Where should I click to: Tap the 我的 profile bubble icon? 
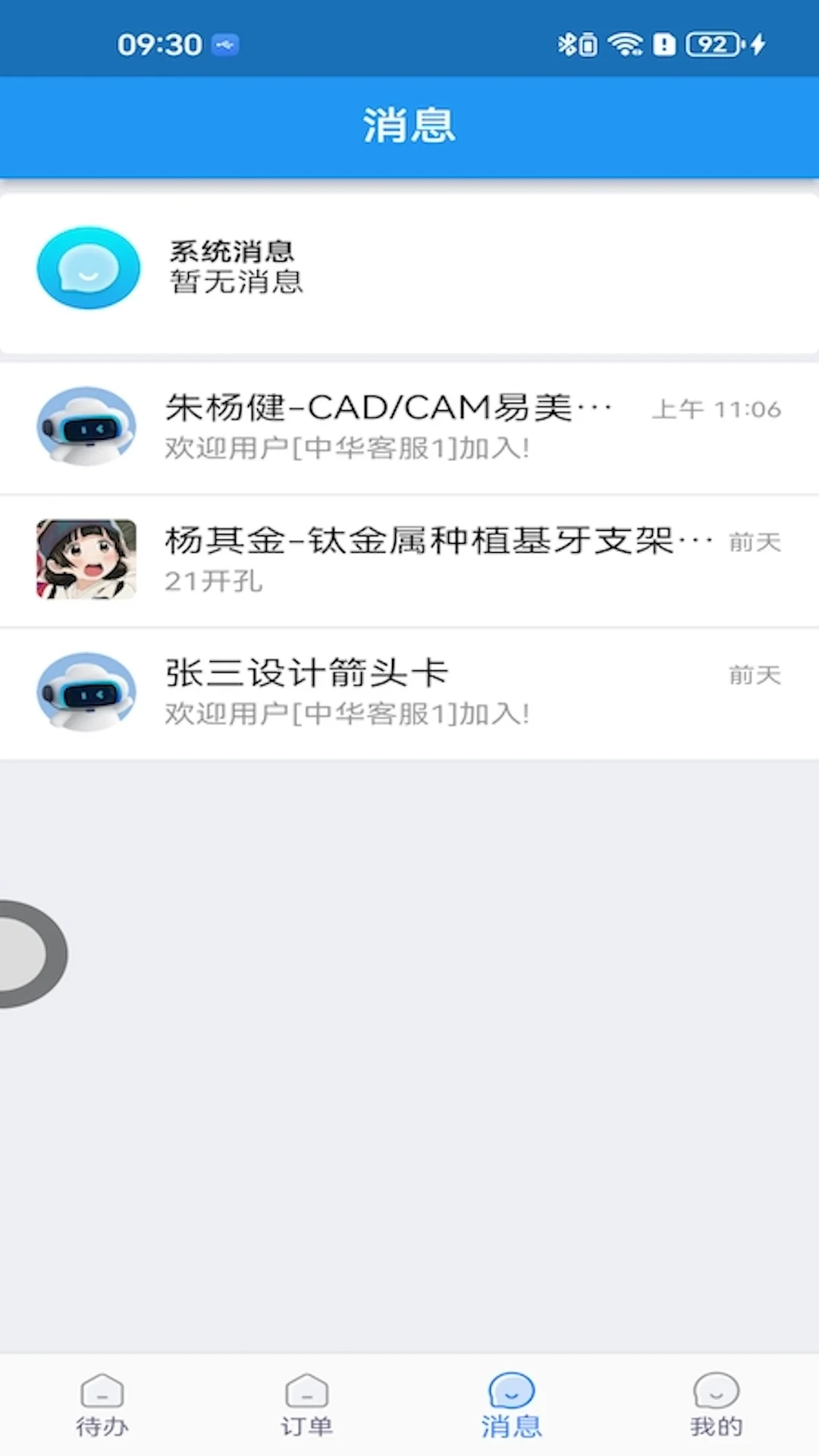[714, 1394]
